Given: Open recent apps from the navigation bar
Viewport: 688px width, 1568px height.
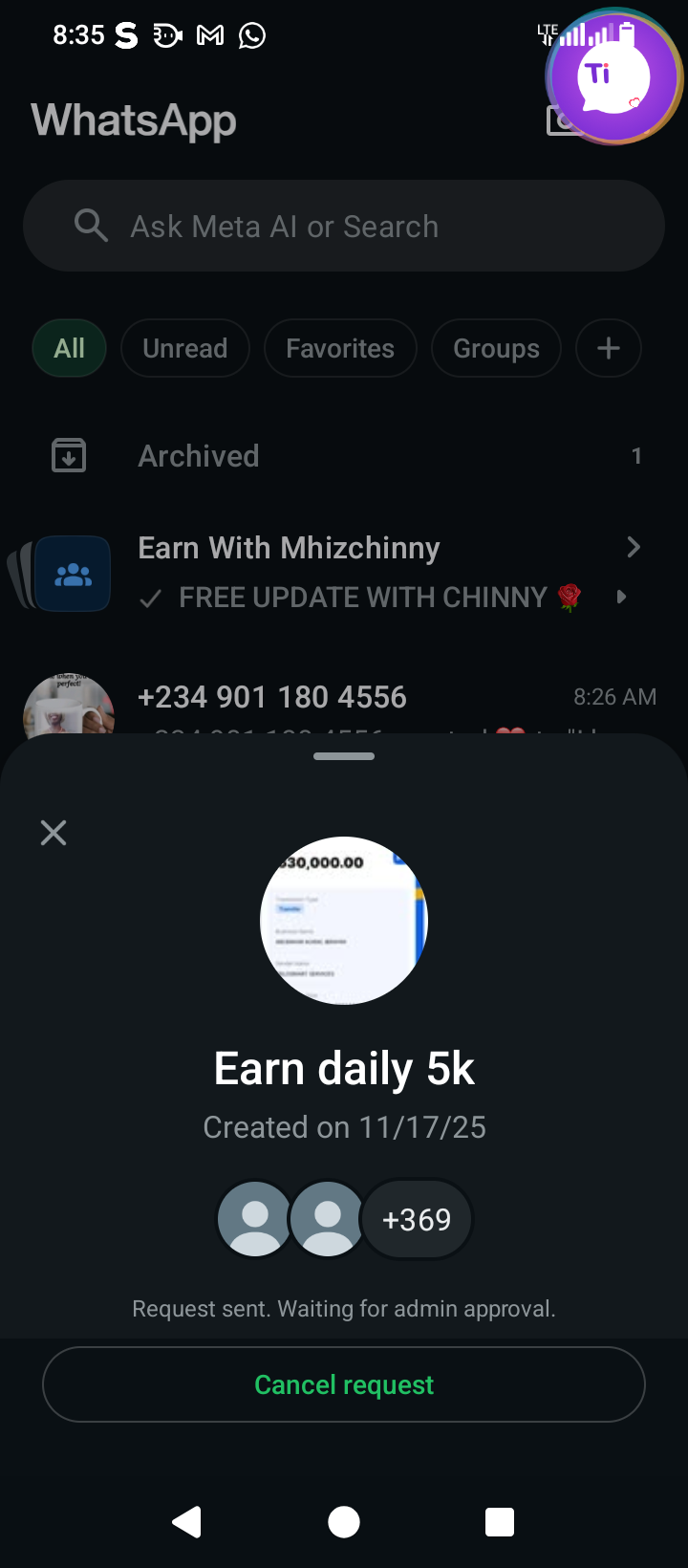Looking at the screenshot, I should [x=500, y=1521].
